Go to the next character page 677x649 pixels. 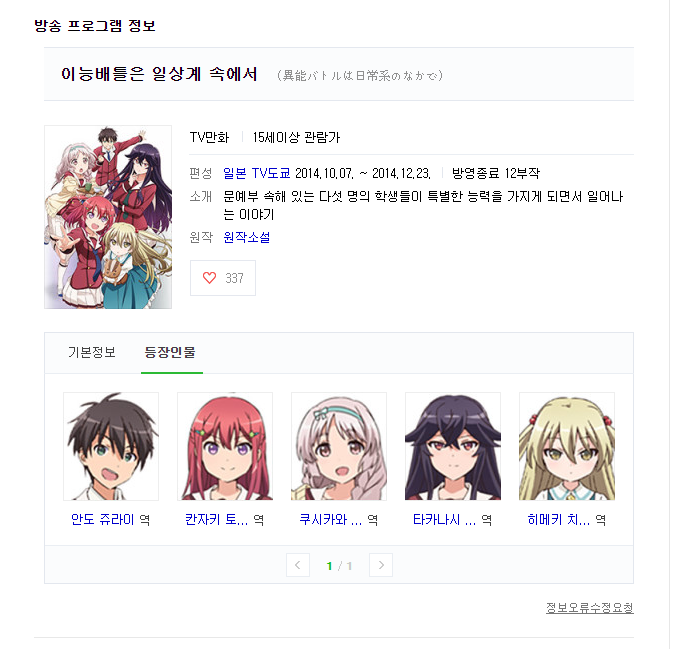click(380, 566)
